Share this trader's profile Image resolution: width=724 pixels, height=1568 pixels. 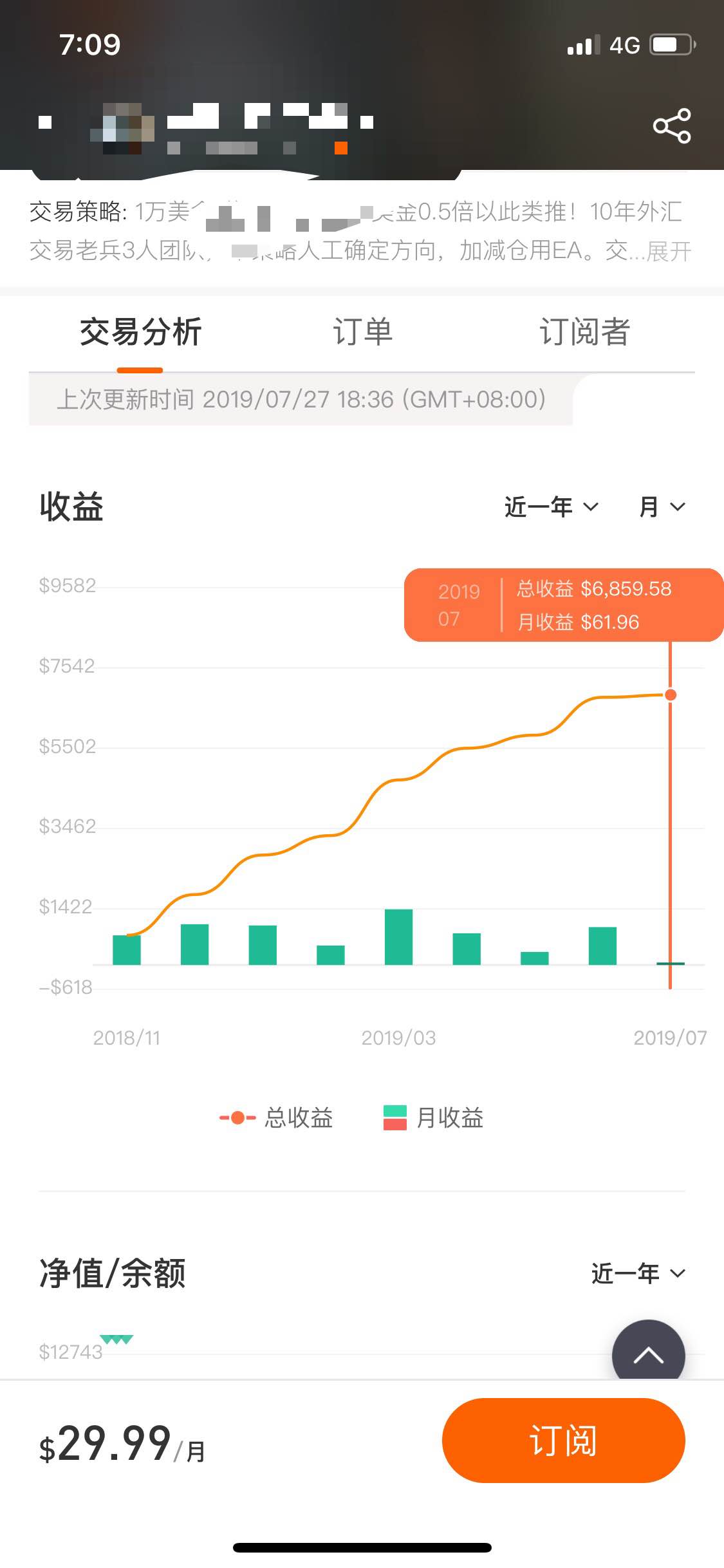coord(671,126)
